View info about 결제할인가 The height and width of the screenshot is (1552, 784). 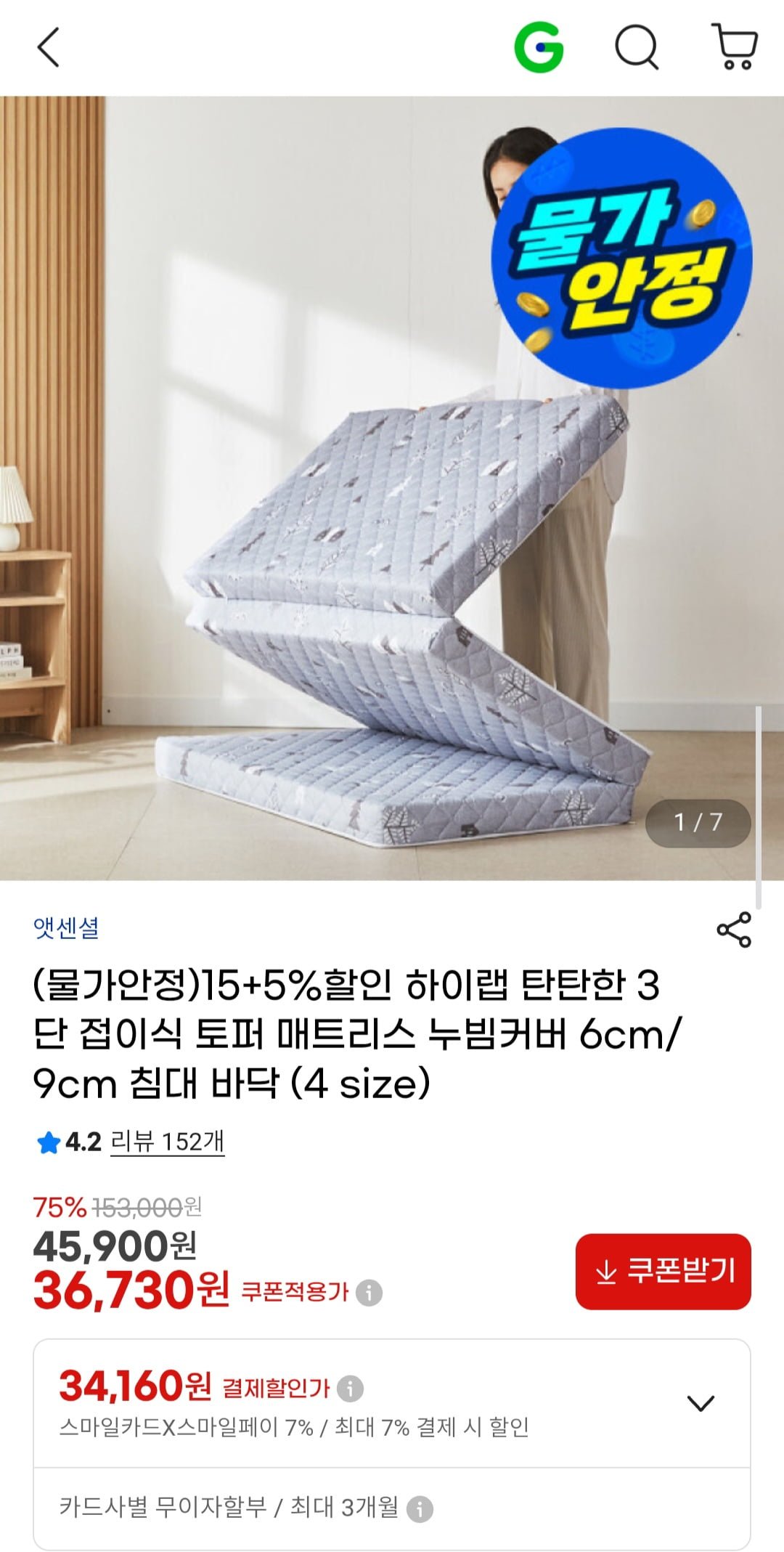(x=350, y=1388)
